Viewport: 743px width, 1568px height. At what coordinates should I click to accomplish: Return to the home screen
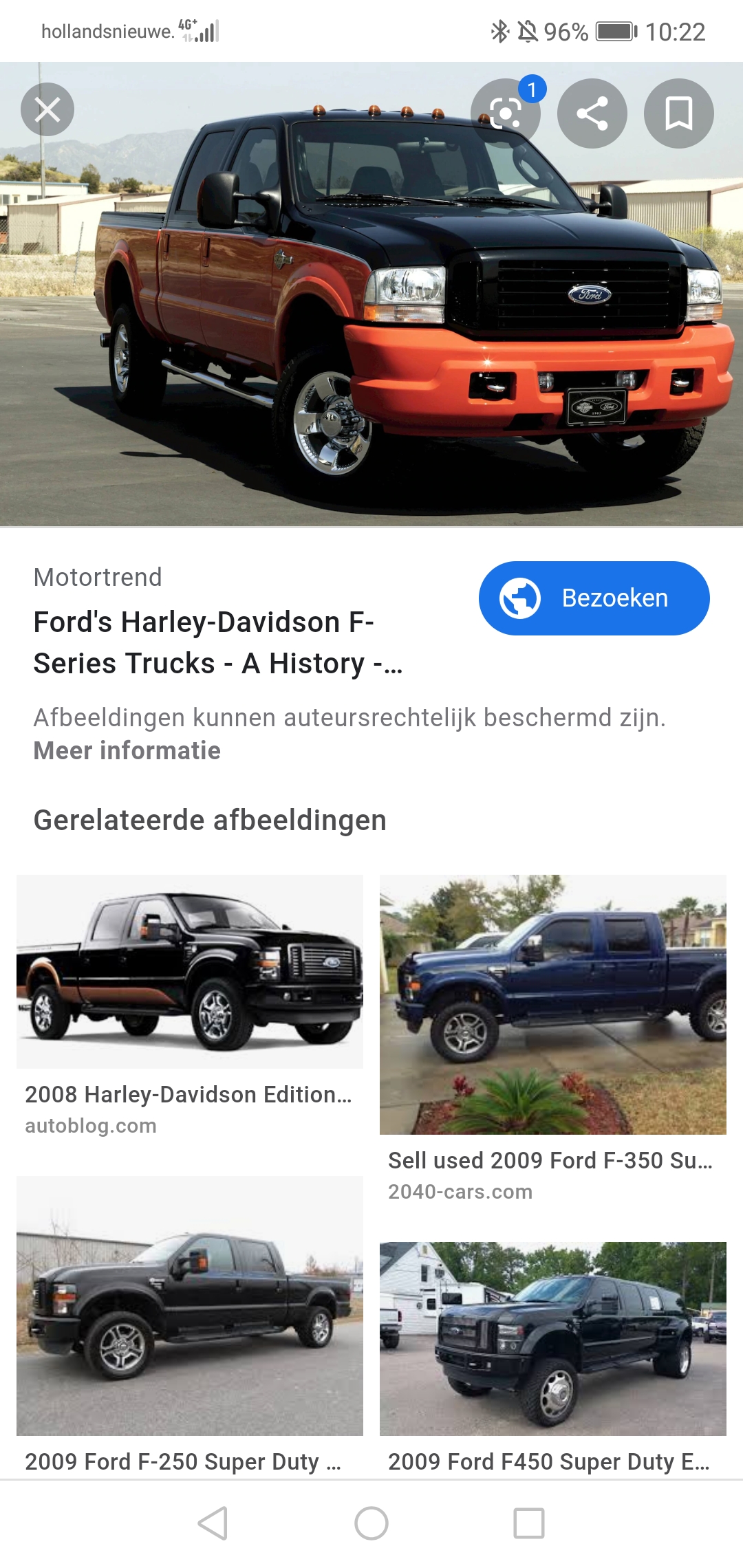point(371,1523)
